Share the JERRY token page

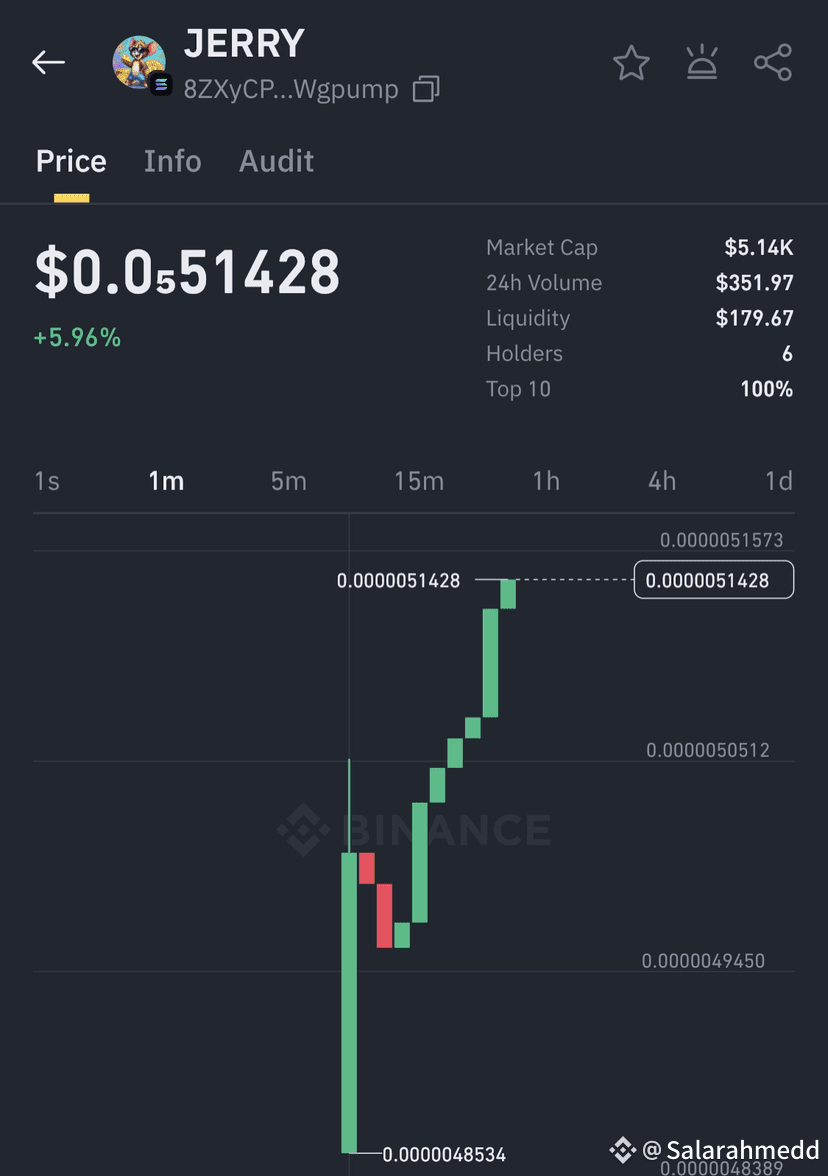773,62
